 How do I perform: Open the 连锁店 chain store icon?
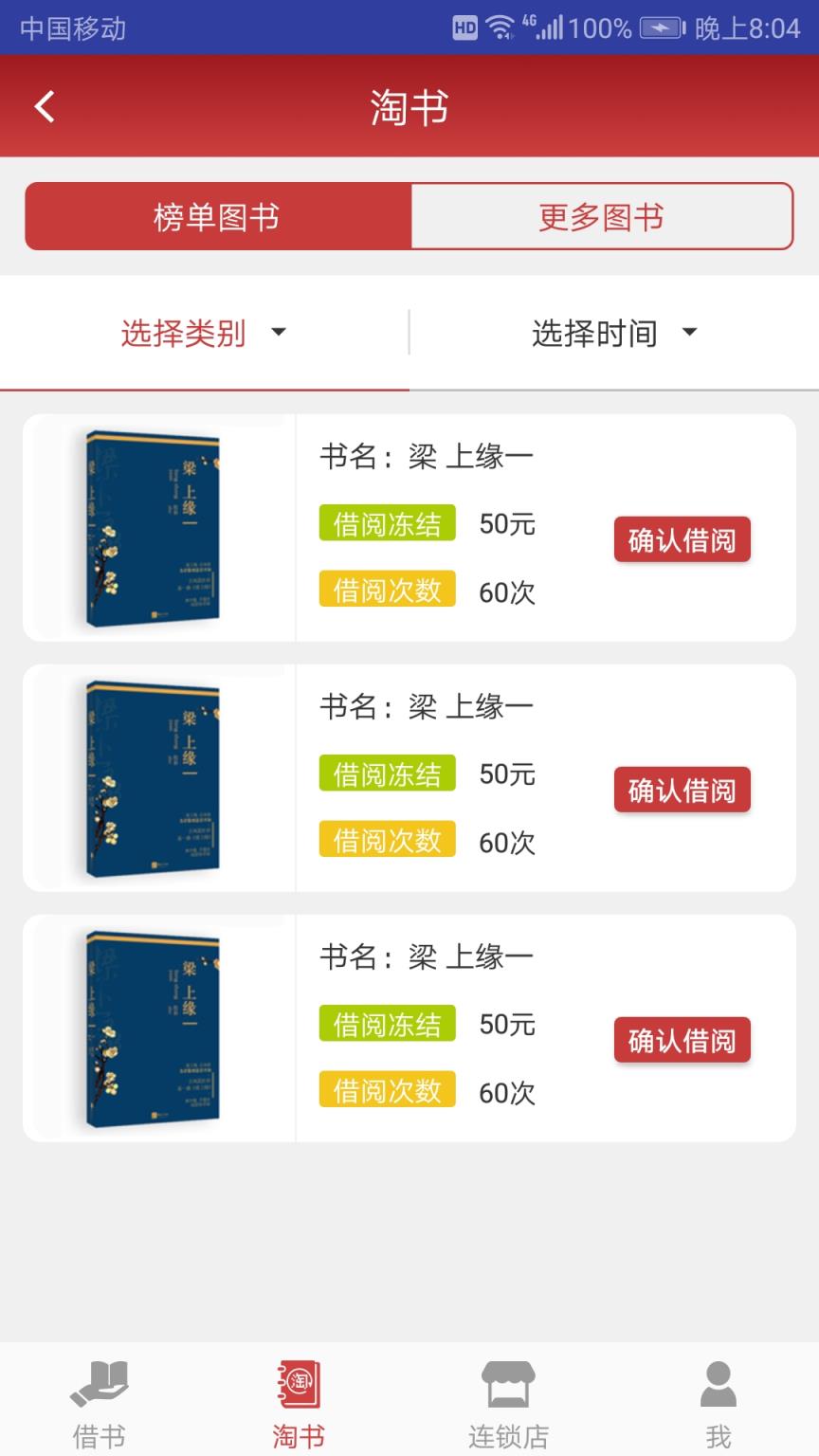(x=509, y=1397)
